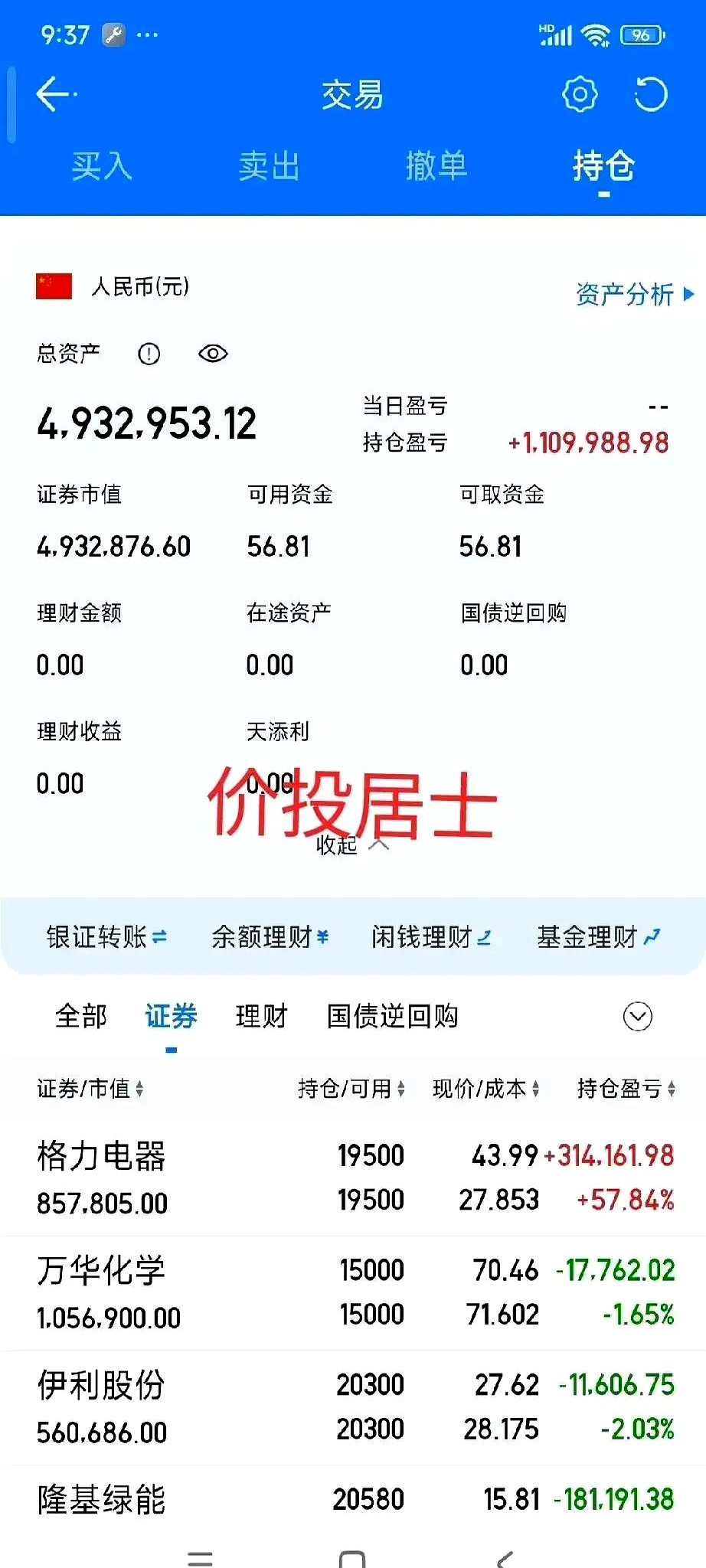Open 闲钱理财 idle cash management

pyautogui.click(x=433, y=936)
